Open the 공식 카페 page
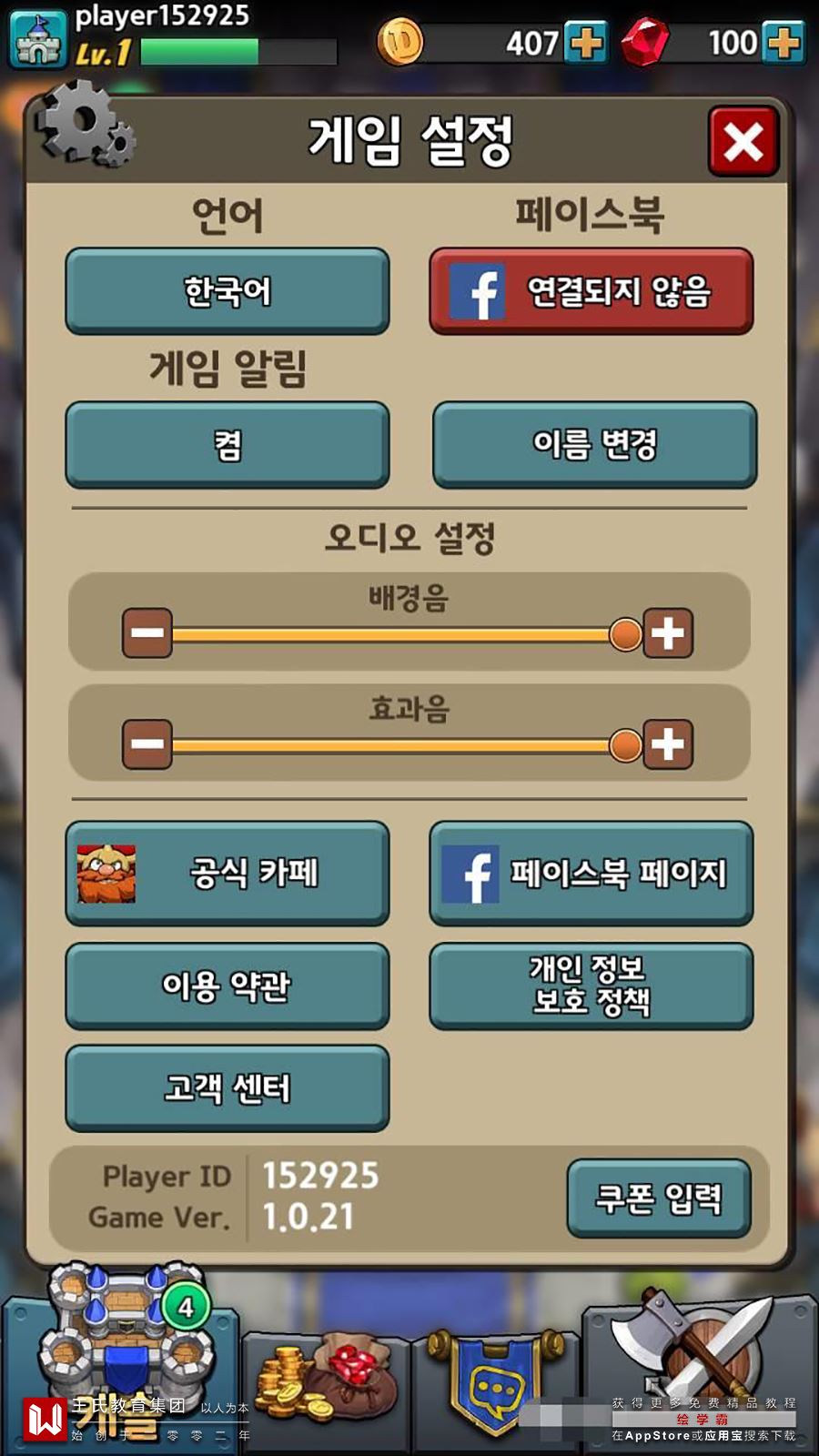This screenshot has width=819, height=1456. click(x=227, y=874)
